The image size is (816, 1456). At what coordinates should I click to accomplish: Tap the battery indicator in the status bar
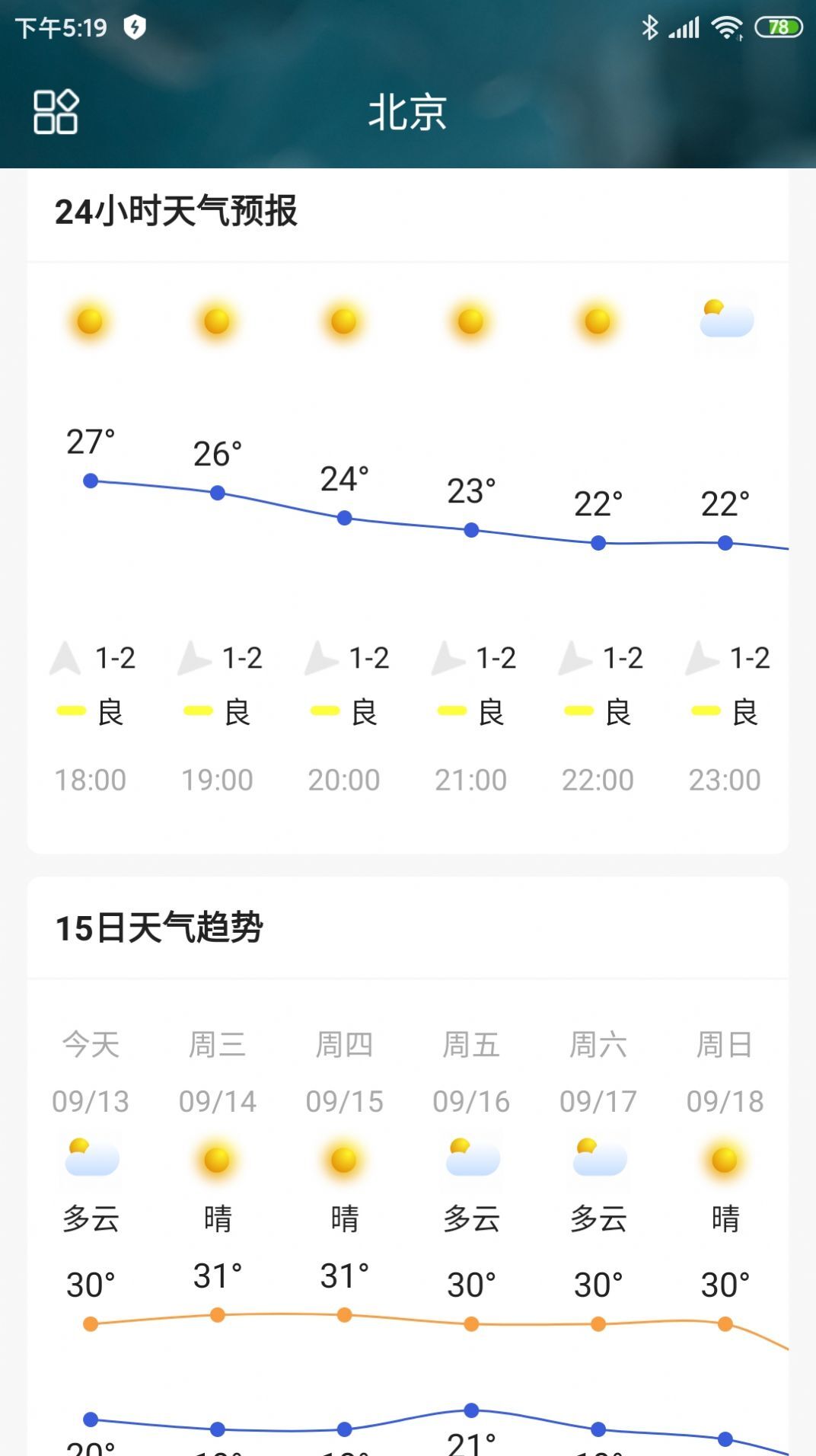(778, 25)
